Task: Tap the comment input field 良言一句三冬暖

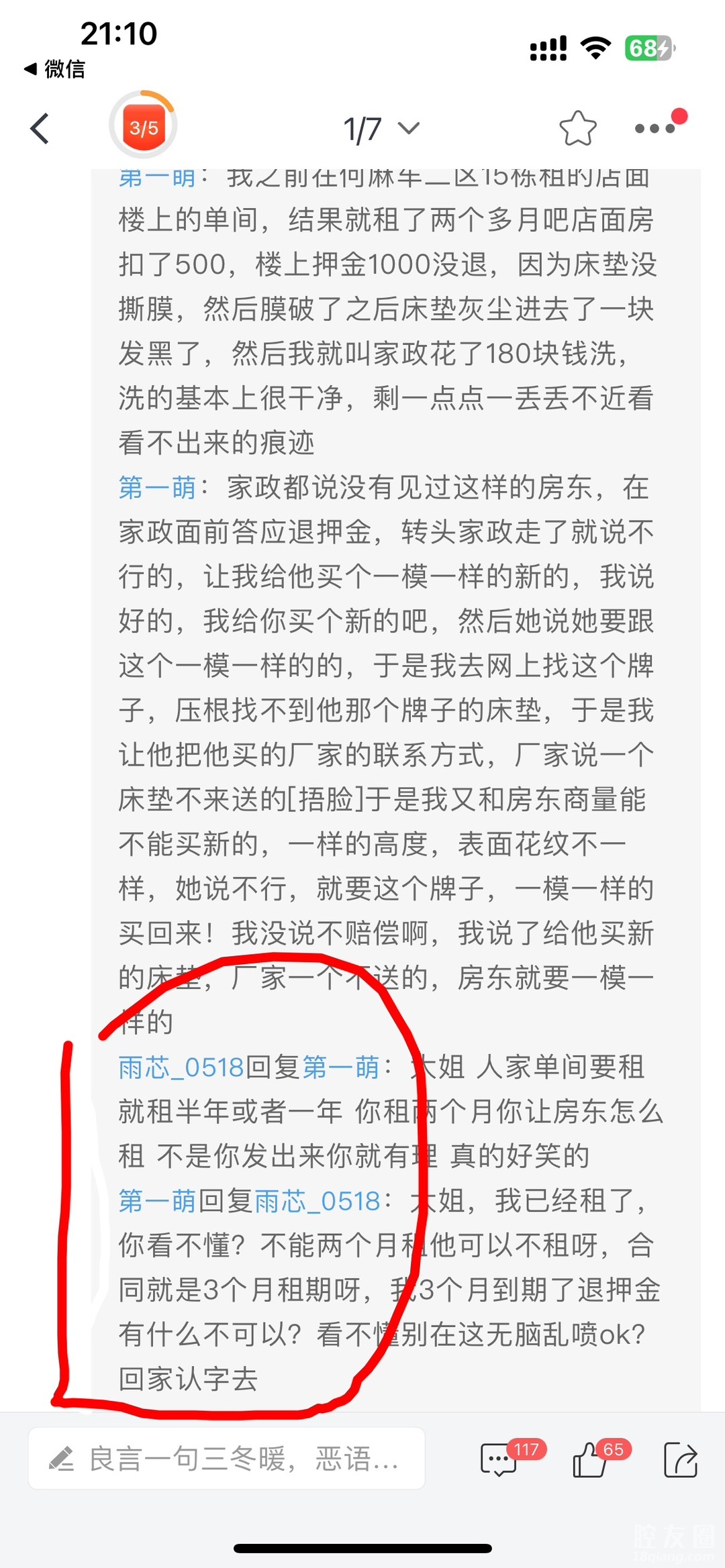Action: click(226, 1459)
